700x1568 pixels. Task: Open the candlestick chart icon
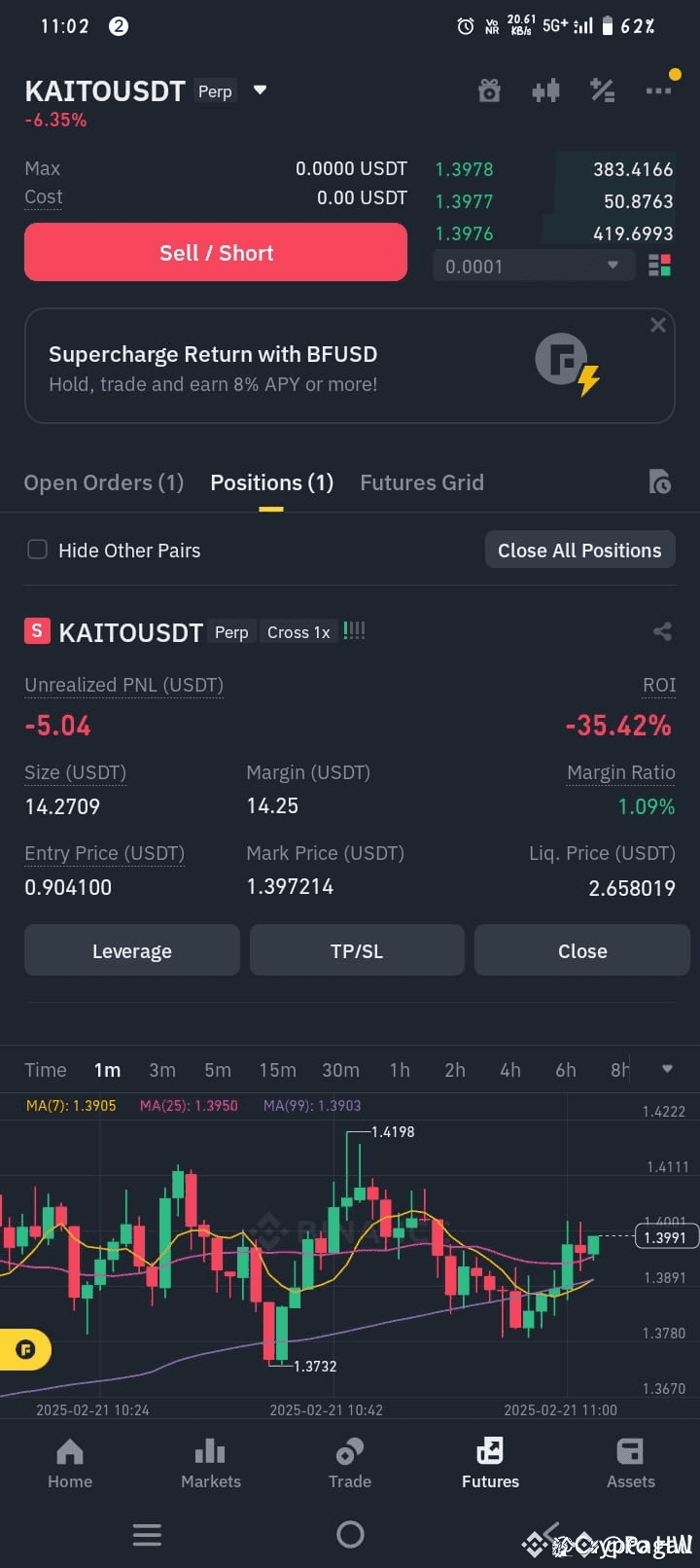pyautogui.click(x=545, y=90)
